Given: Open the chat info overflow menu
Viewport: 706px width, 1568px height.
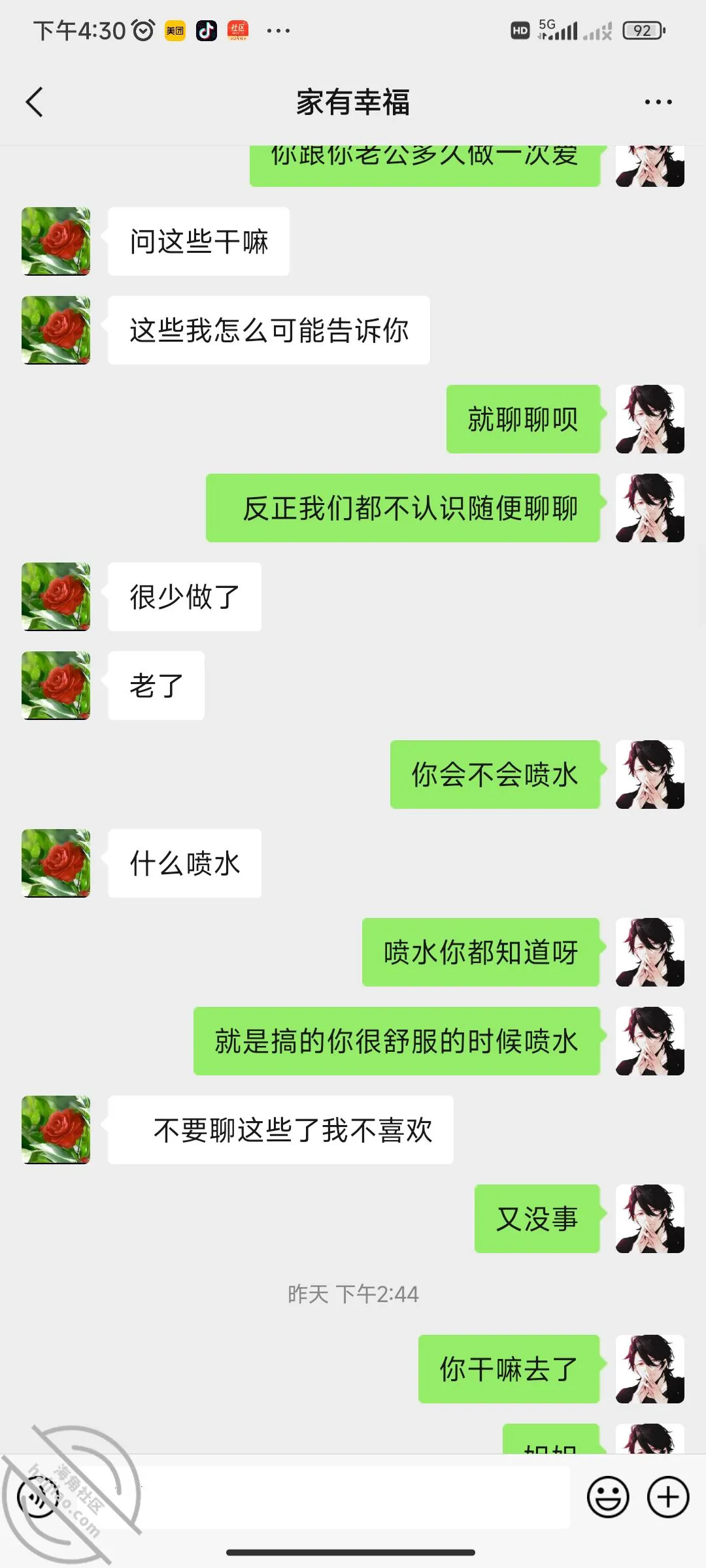Looking at the screenshot, I should click(x=658, y=102).
